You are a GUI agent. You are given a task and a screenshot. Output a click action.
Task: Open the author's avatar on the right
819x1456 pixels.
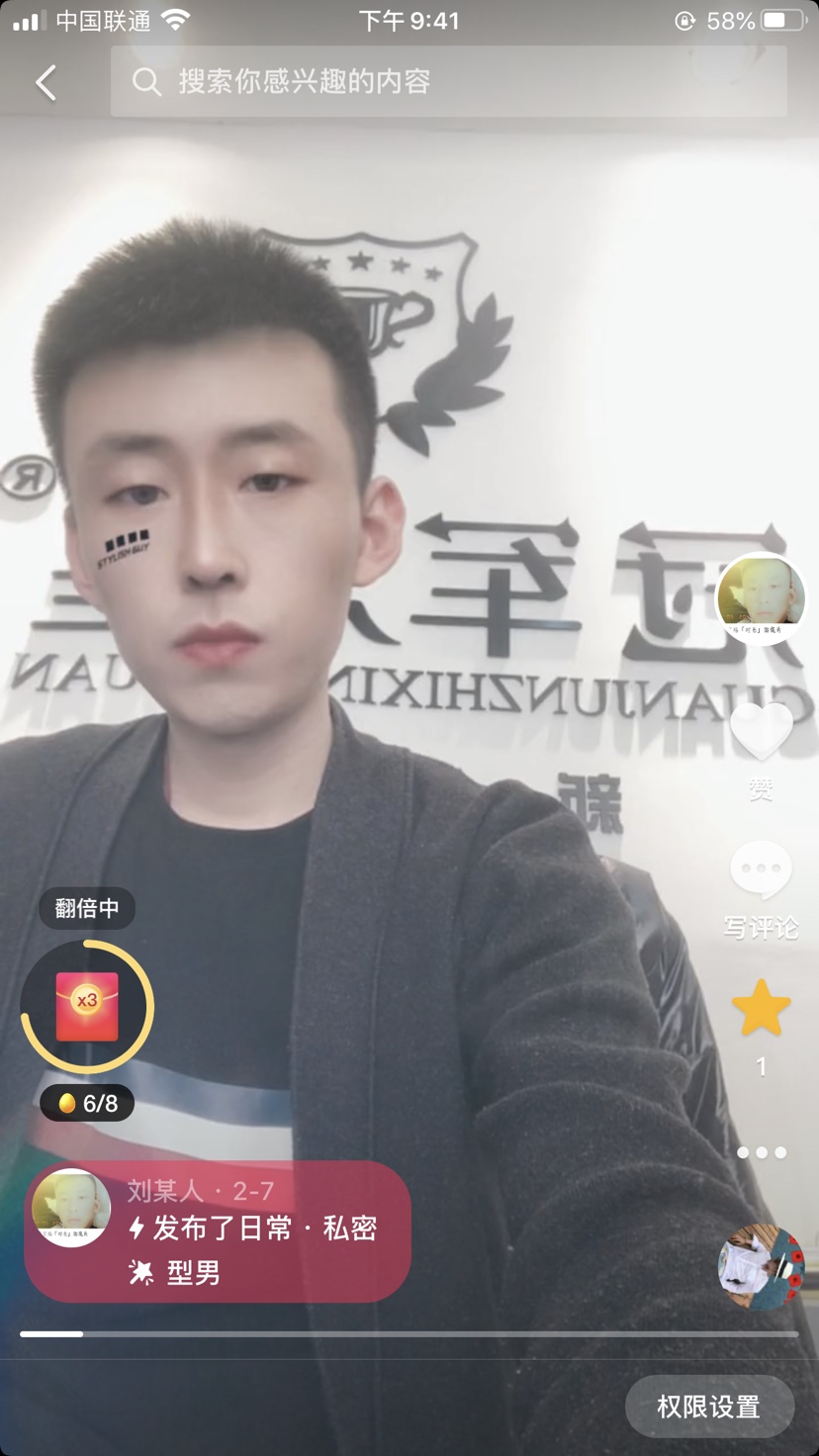point(761,597)
